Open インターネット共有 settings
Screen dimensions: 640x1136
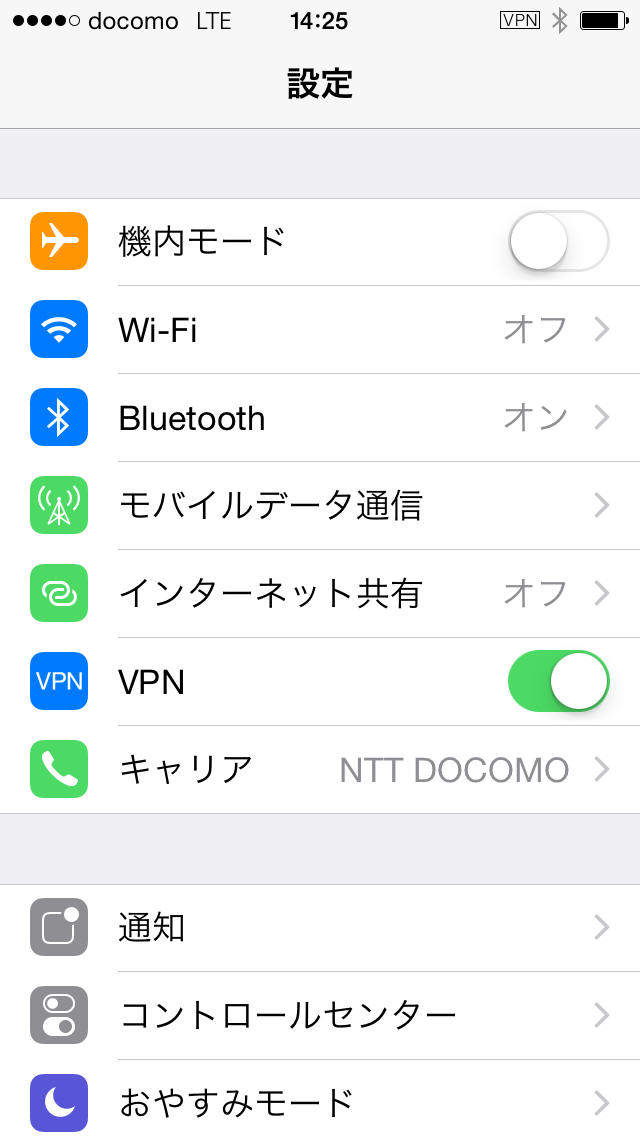(320, 594)
